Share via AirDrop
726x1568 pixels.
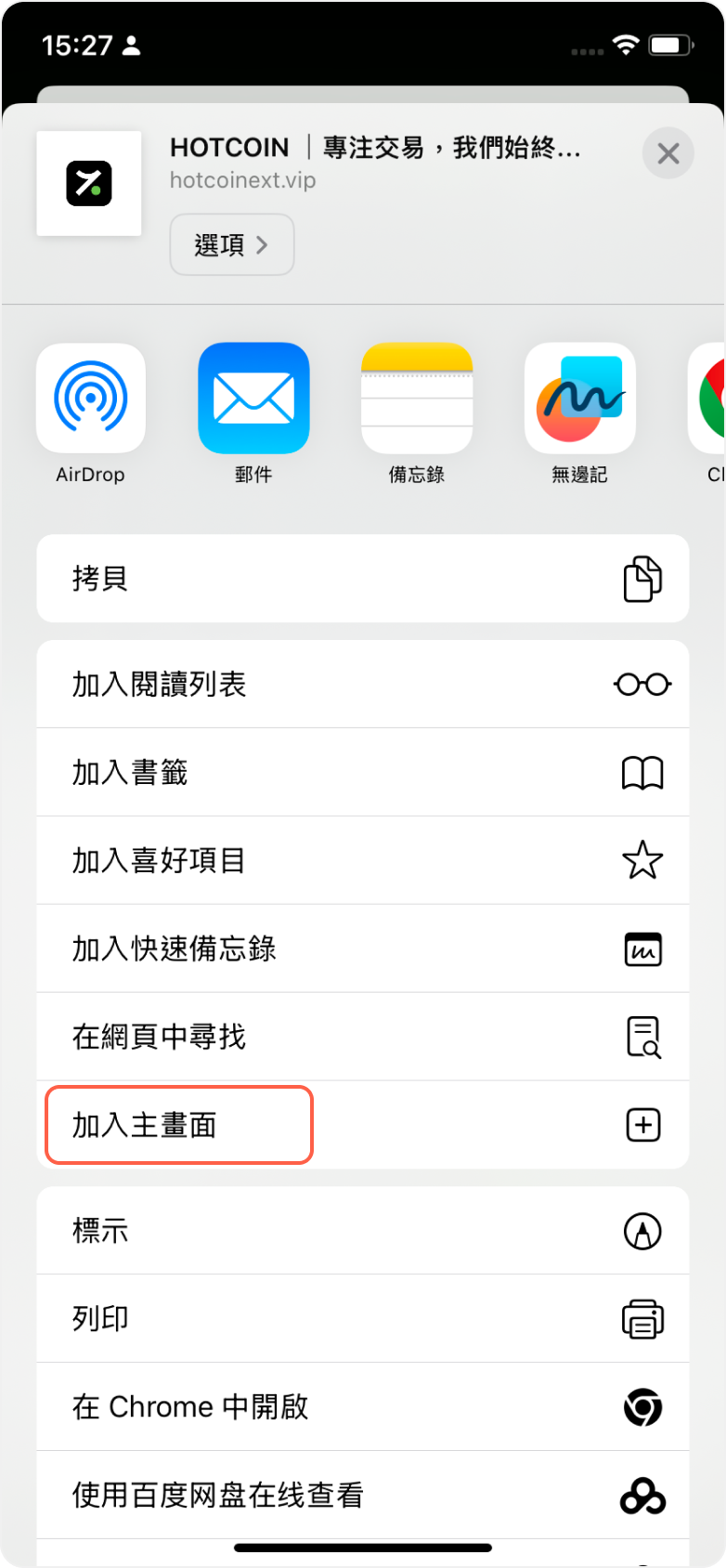[x=91, y=399]
